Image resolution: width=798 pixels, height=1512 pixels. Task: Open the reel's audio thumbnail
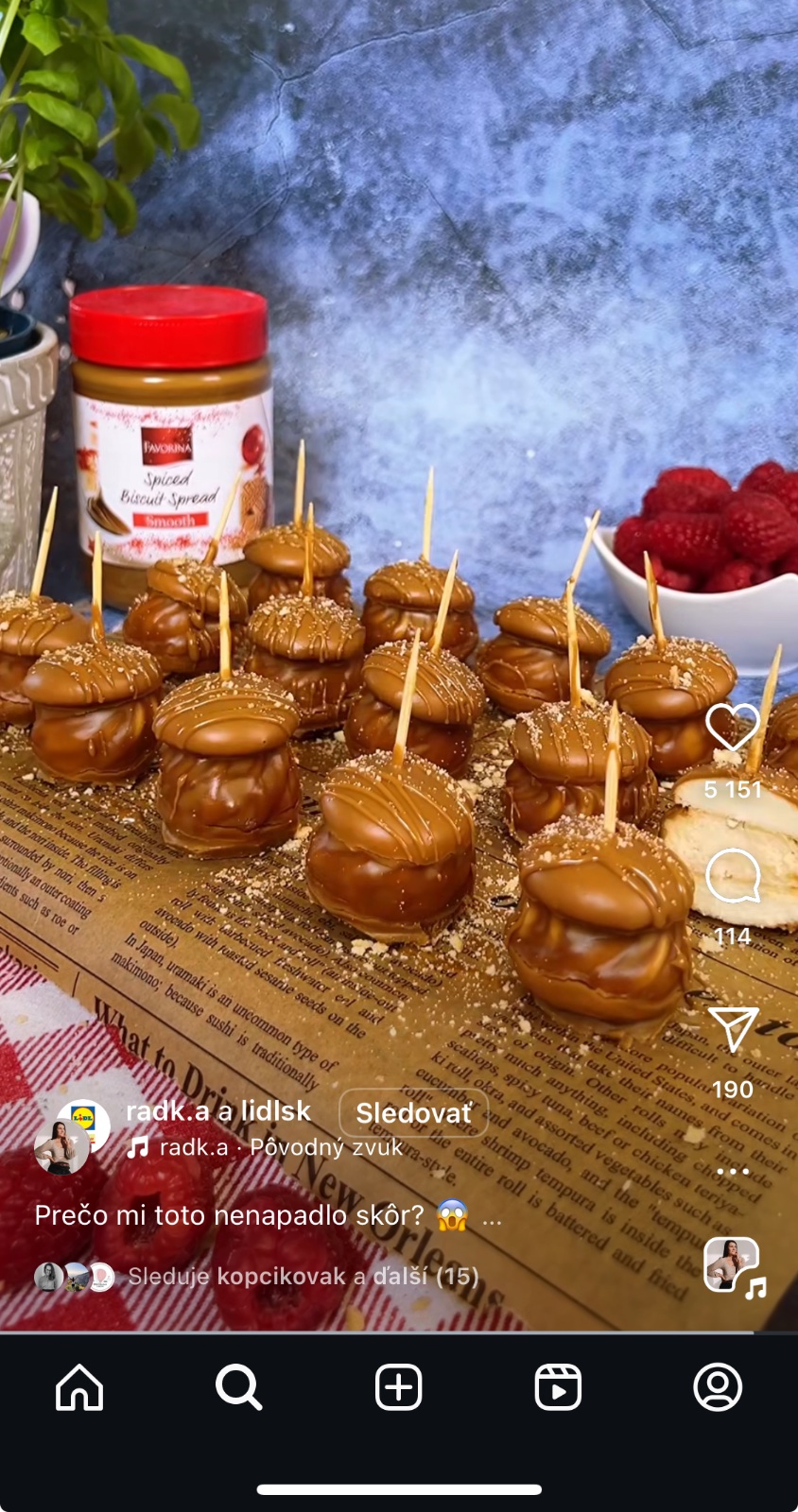[x=732, y=1264]
